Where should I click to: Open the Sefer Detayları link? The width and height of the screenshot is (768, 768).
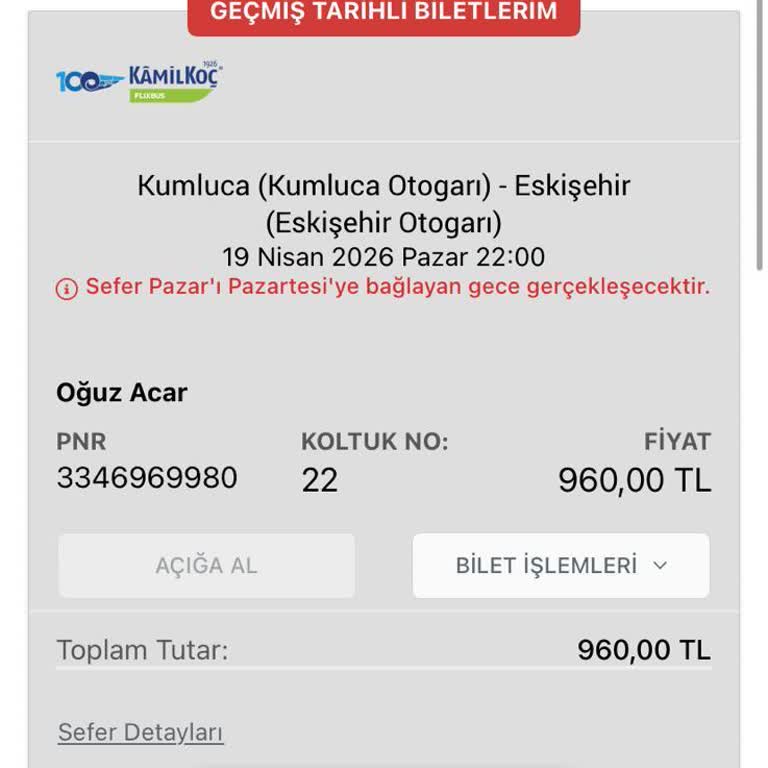coord(140,732)
